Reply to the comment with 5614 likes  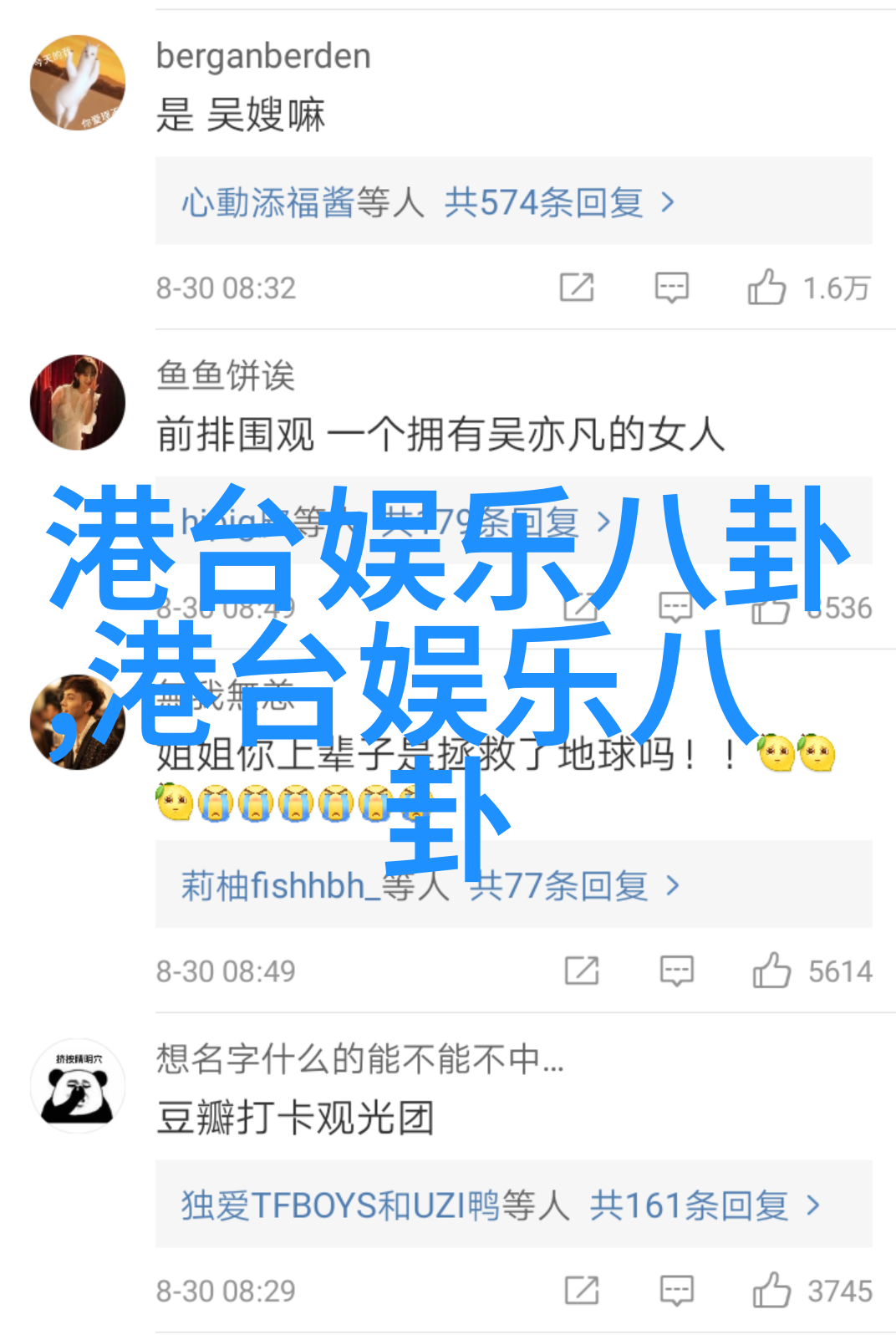click(676, 971)
